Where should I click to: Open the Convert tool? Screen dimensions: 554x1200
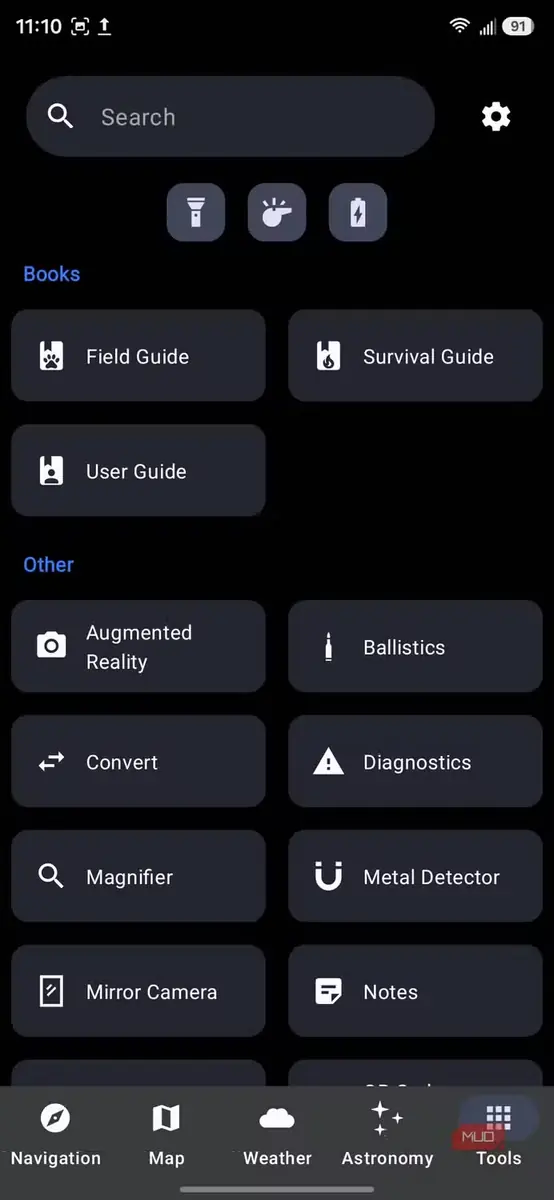tap(138, 762)
